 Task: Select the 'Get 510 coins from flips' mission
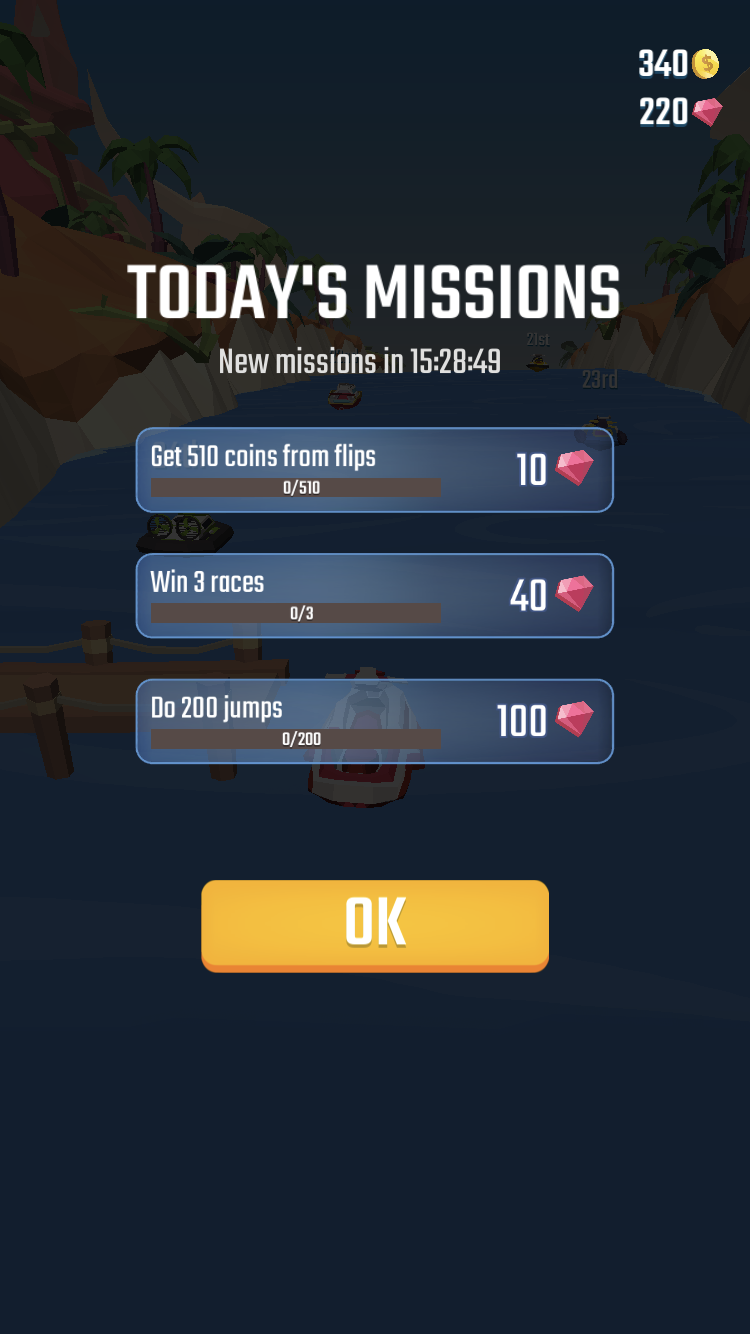[x=374, y=470]
